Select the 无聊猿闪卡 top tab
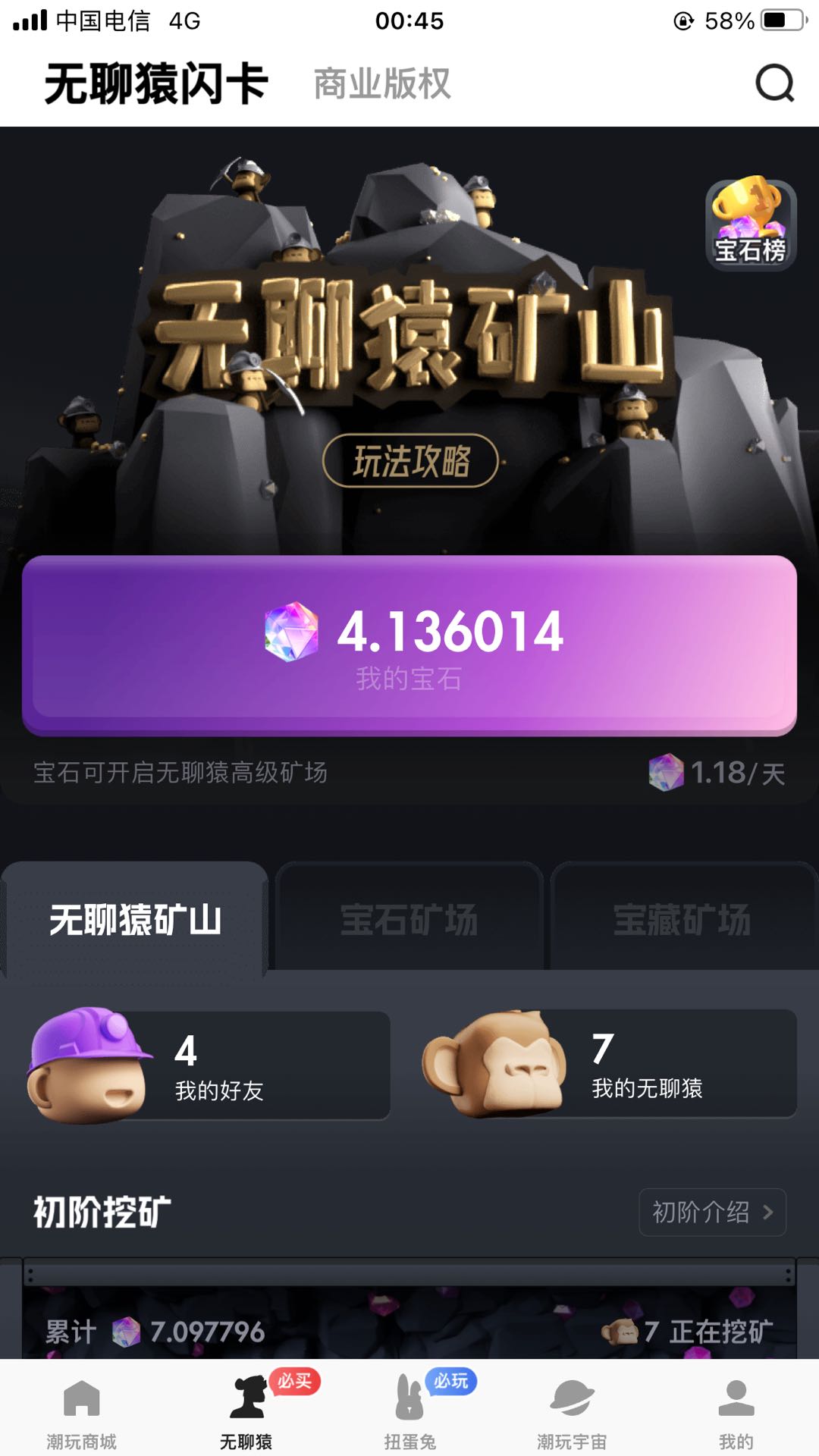This screenshot has height=1456, width=819. [156, 83]
